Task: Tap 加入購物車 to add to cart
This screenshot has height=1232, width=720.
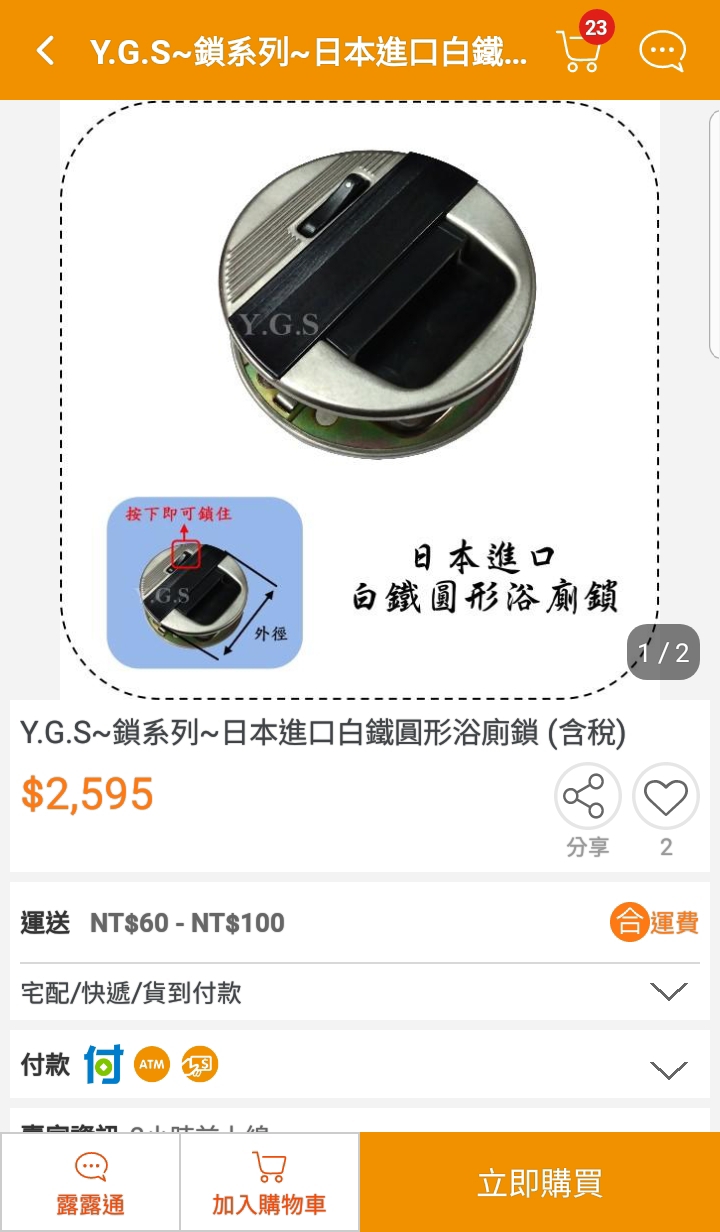Action: pos(269,1182)
